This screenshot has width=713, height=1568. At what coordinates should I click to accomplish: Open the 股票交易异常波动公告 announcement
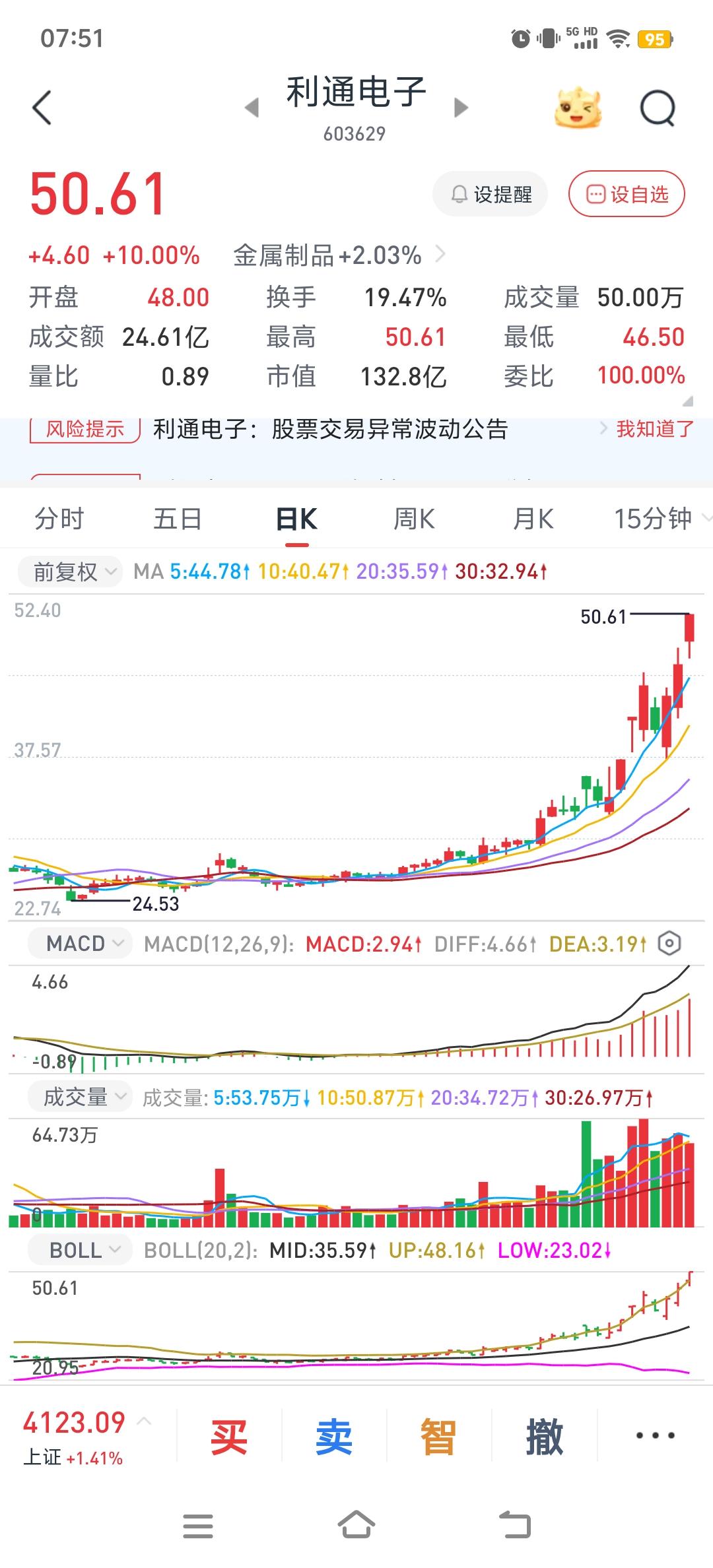click(330, 430)
